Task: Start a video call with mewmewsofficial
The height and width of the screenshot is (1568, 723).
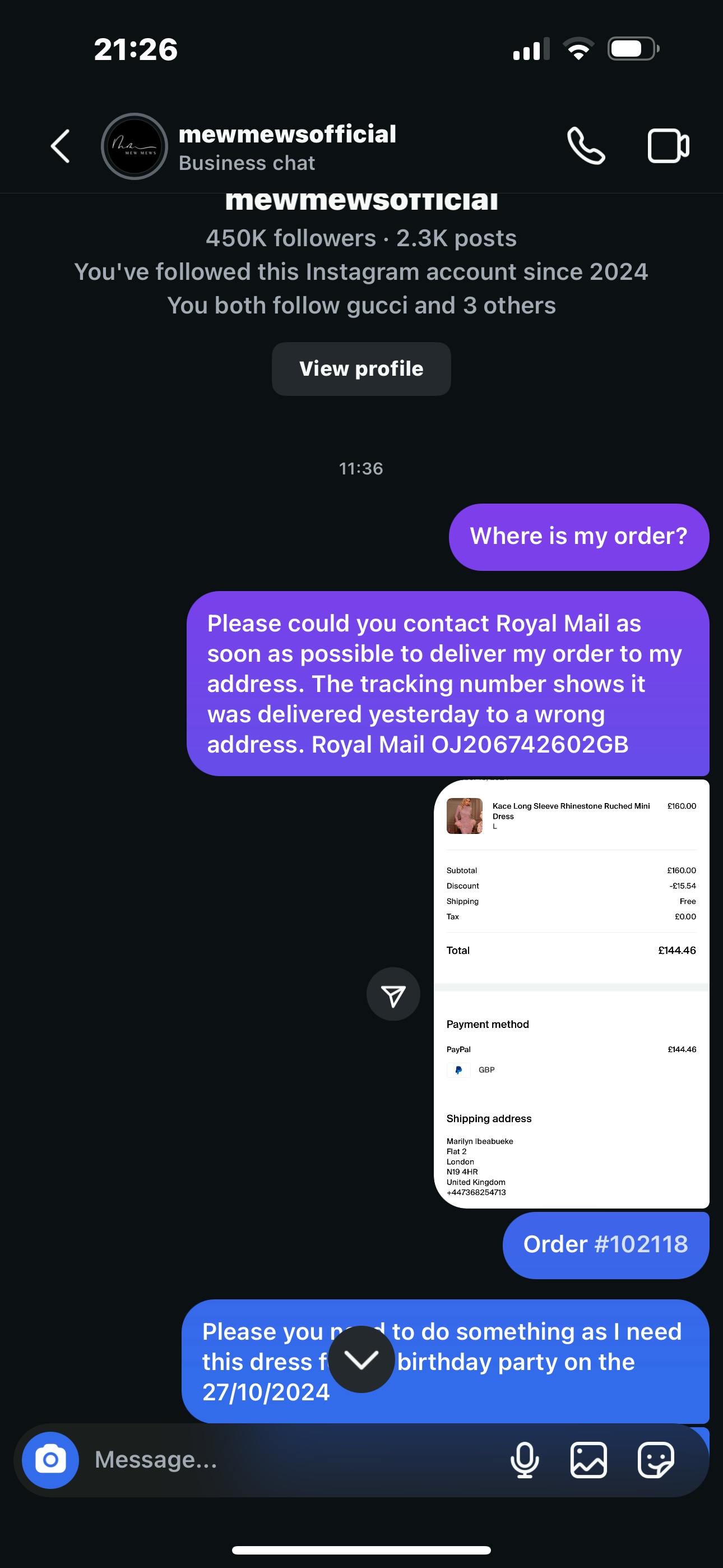Action: point(668,146)
